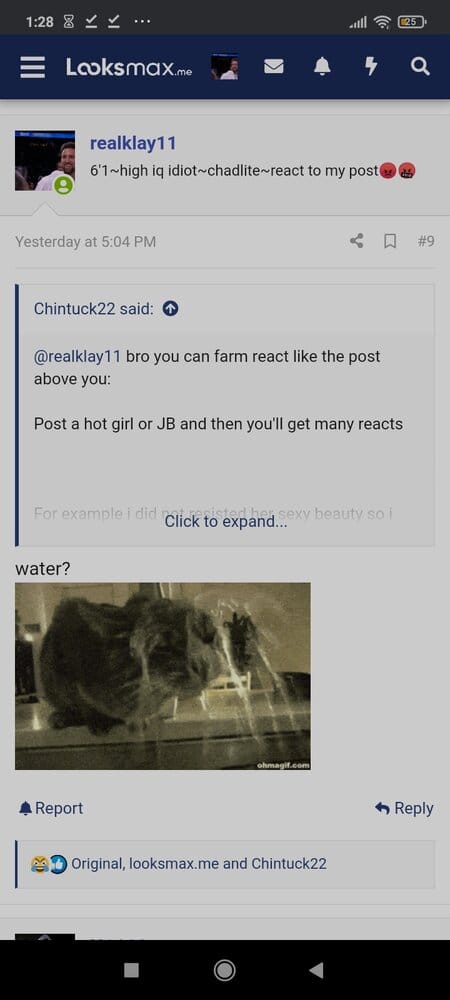This screenshot has width=450, height=1000.
Task: Bookmark realklay11's post
Action: click(x=390, y=241)
